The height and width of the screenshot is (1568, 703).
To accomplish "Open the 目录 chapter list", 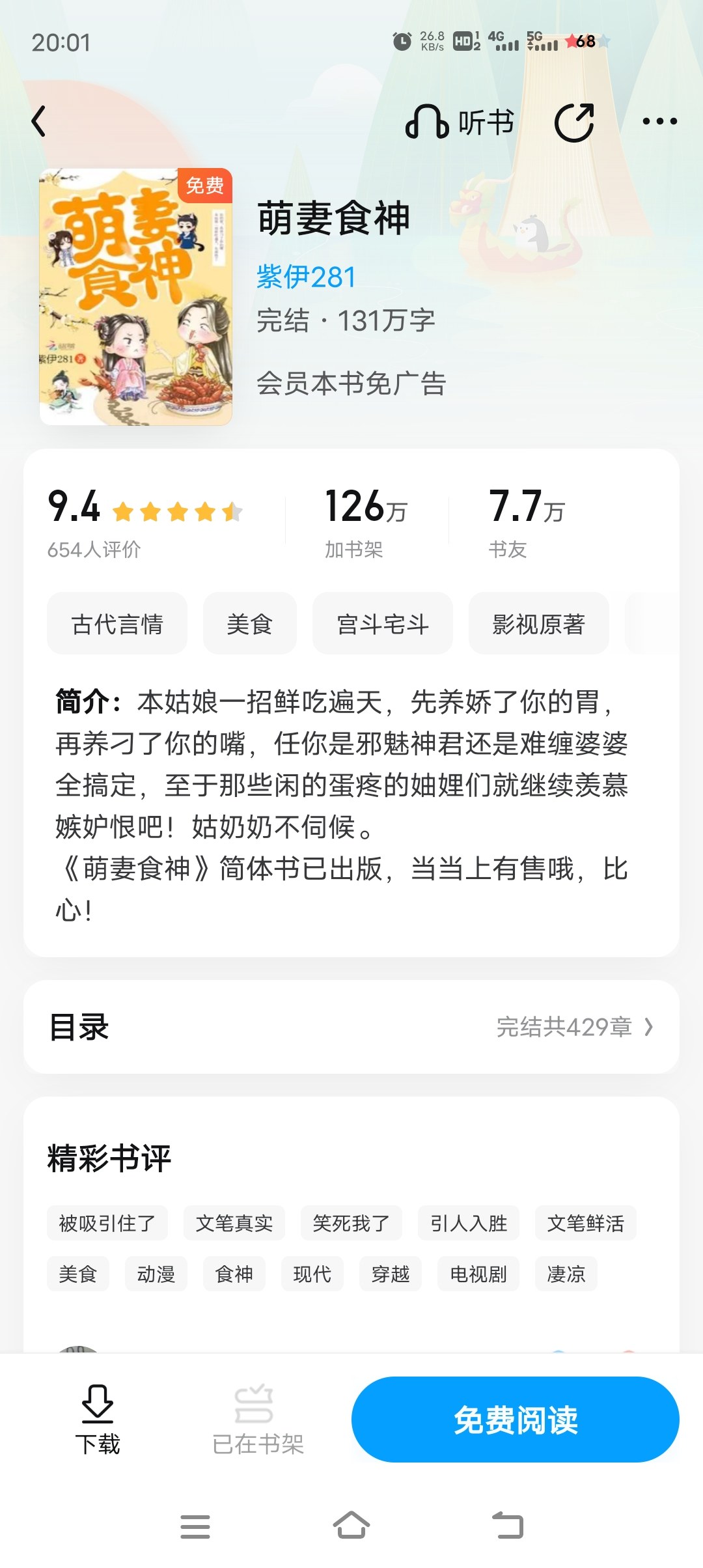I will (351, 1027).
